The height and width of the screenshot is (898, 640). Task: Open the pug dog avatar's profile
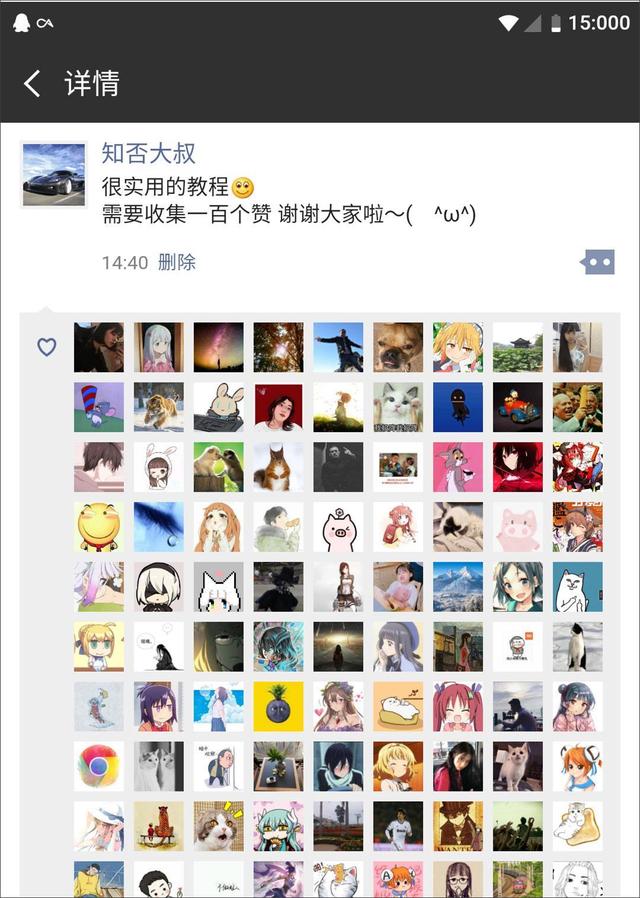pyautogui.click(x=398, y=347)
